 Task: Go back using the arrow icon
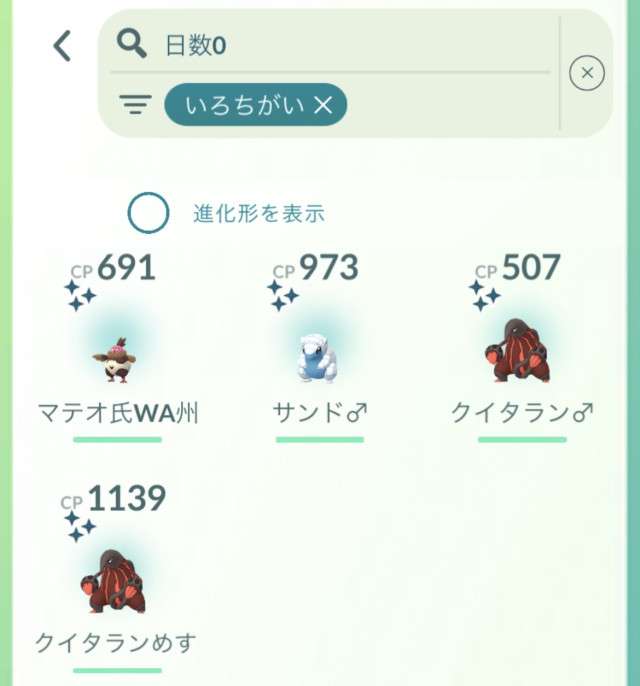[x=63, y=45]
